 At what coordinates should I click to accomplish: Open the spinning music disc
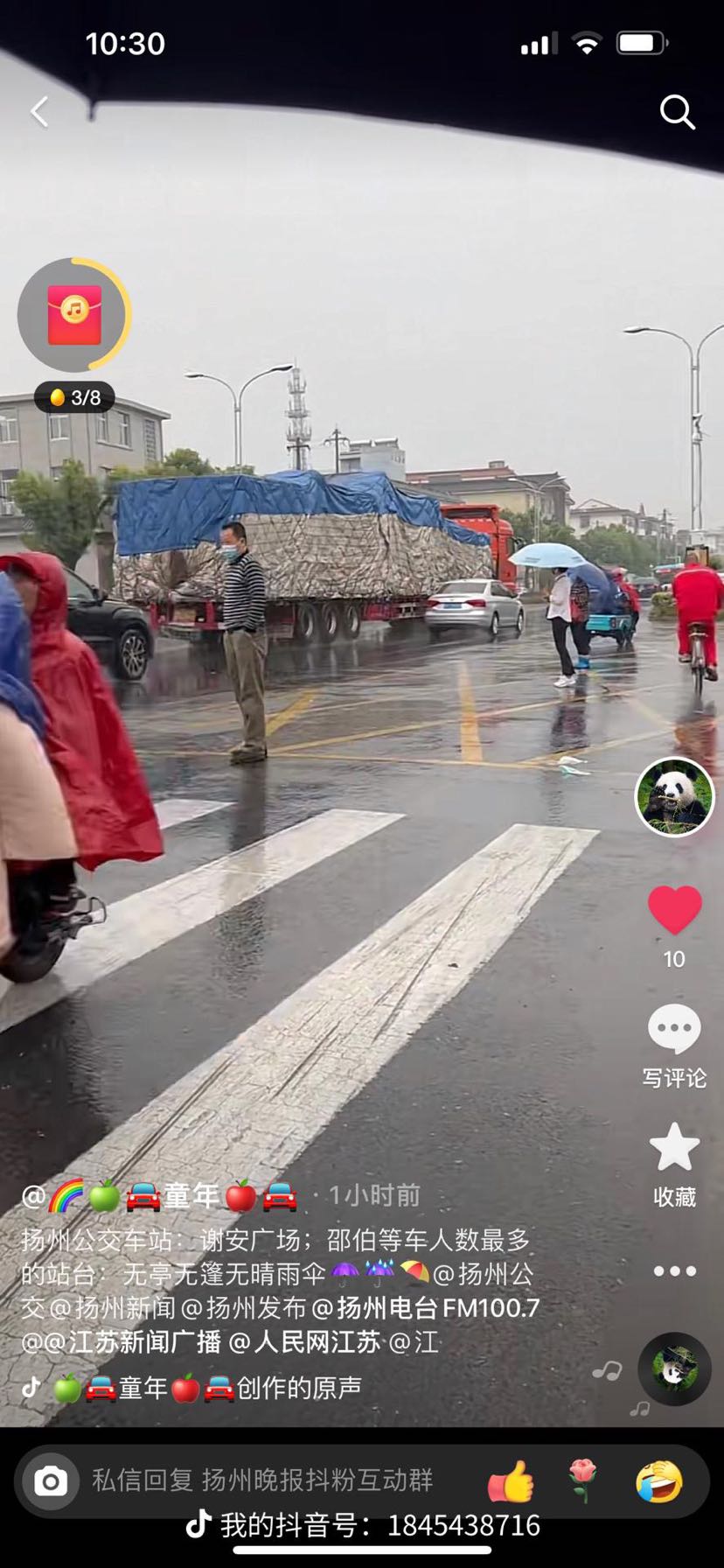tap(674, 1368)
